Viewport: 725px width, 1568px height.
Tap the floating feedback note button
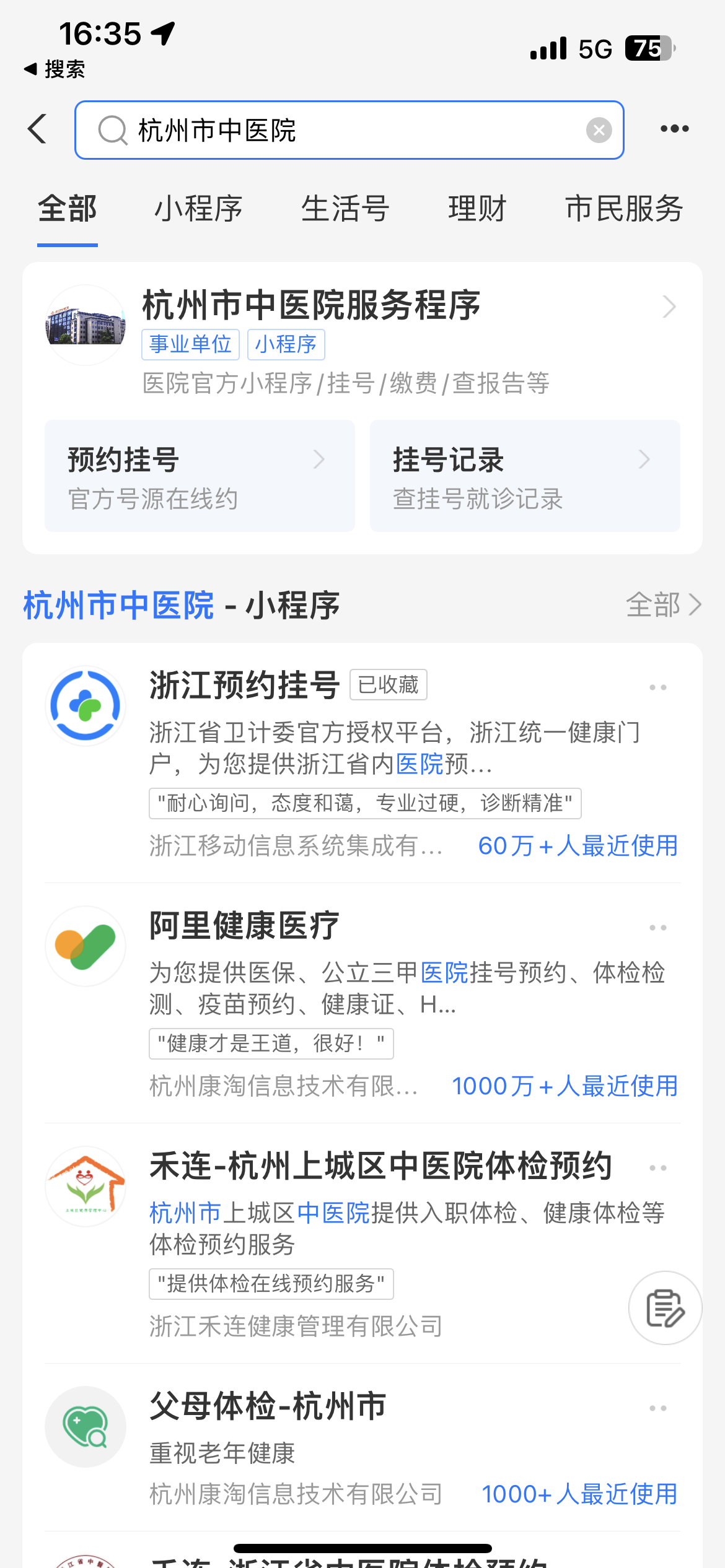(x=665, y=1308)
